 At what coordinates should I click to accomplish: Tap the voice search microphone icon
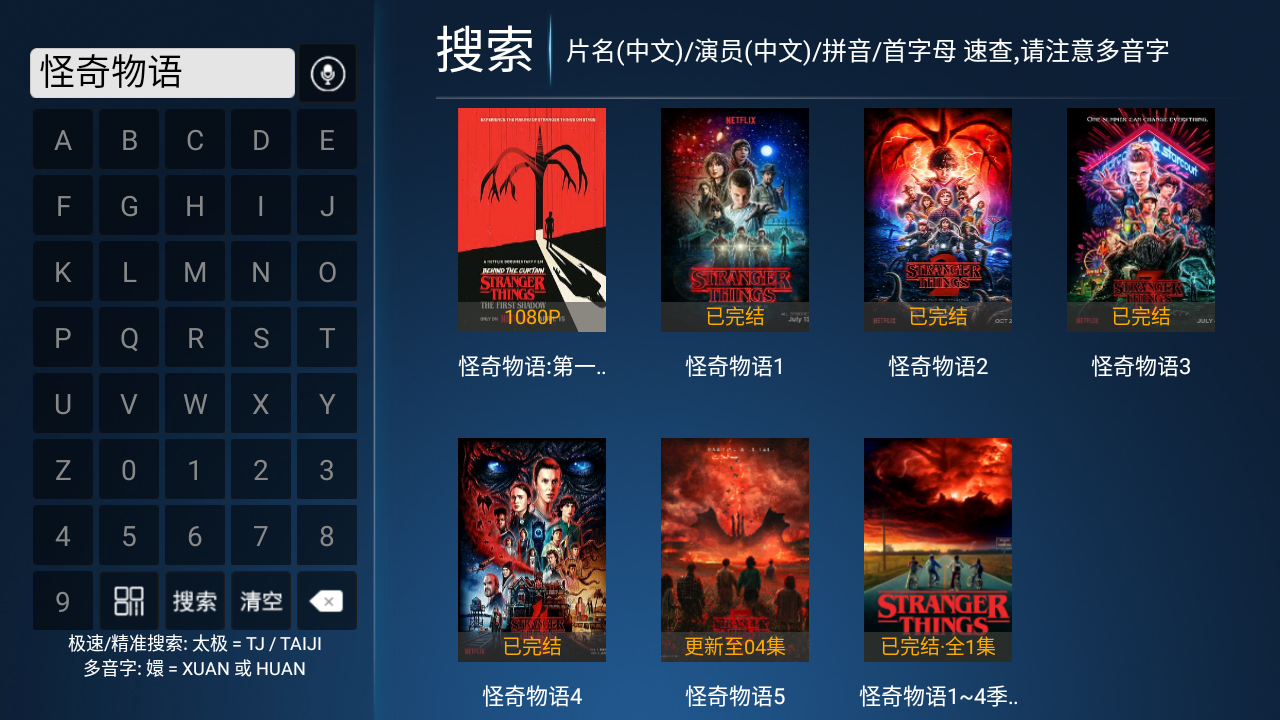pyautogui.click(x=327, y=73)
